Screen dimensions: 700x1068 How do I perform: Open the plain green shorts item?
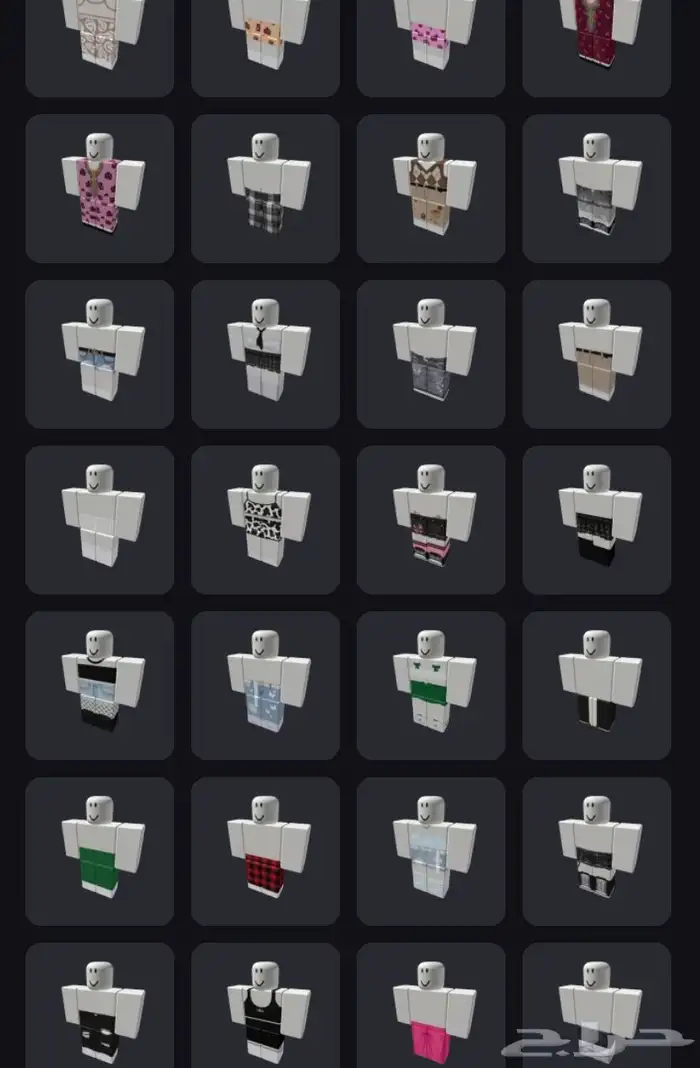pyautogui.click(x=99, y=851)
